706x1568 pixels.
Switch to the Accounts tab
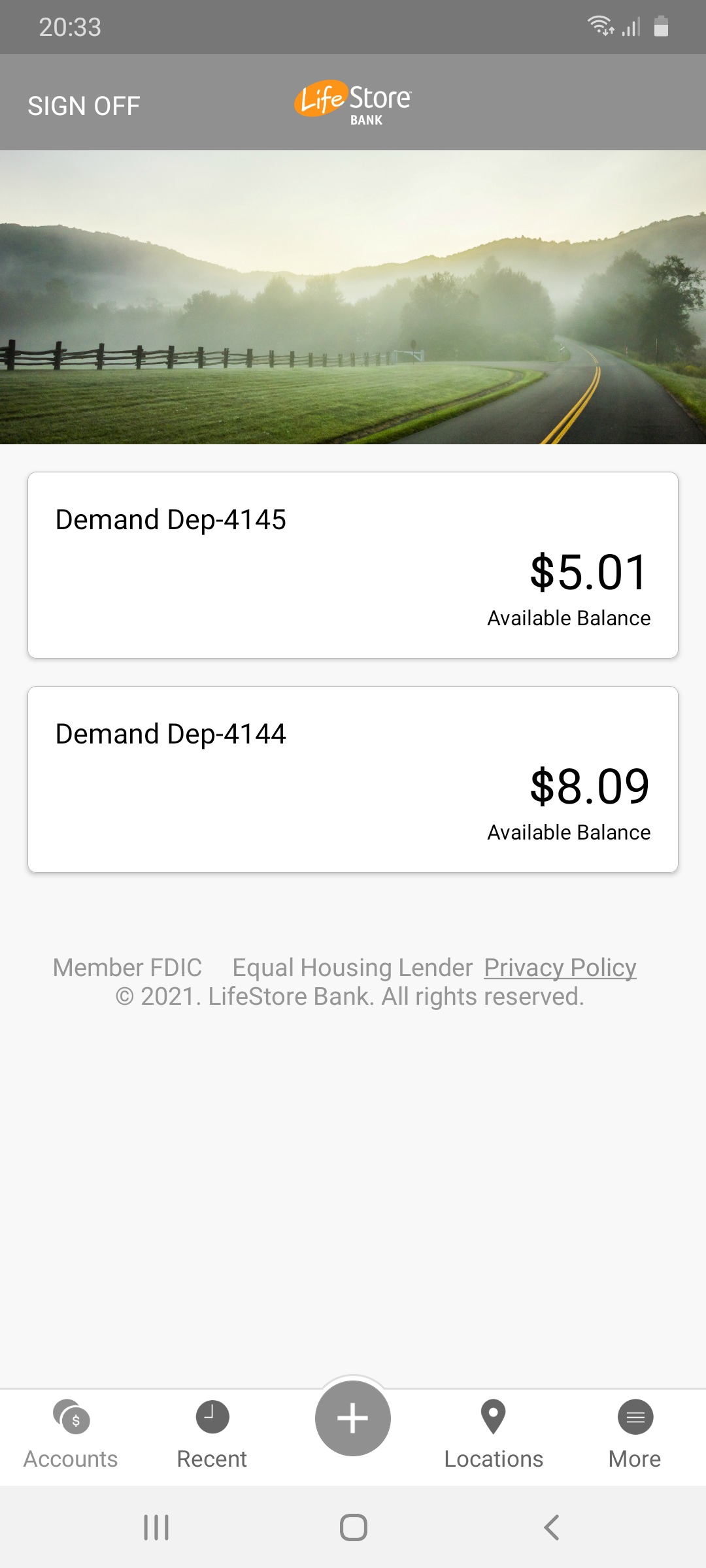coord(71,1435)
